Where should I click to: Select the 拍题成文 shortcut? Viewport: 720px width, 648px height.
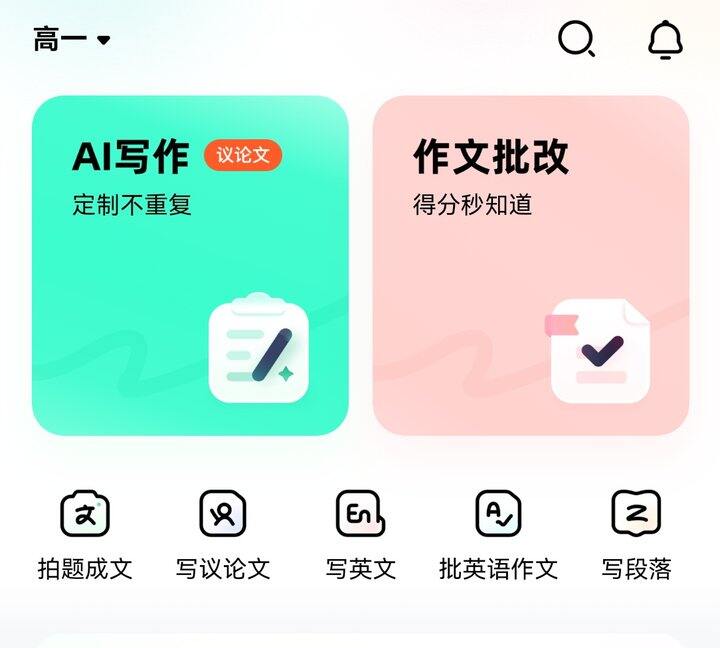(85, 536)
